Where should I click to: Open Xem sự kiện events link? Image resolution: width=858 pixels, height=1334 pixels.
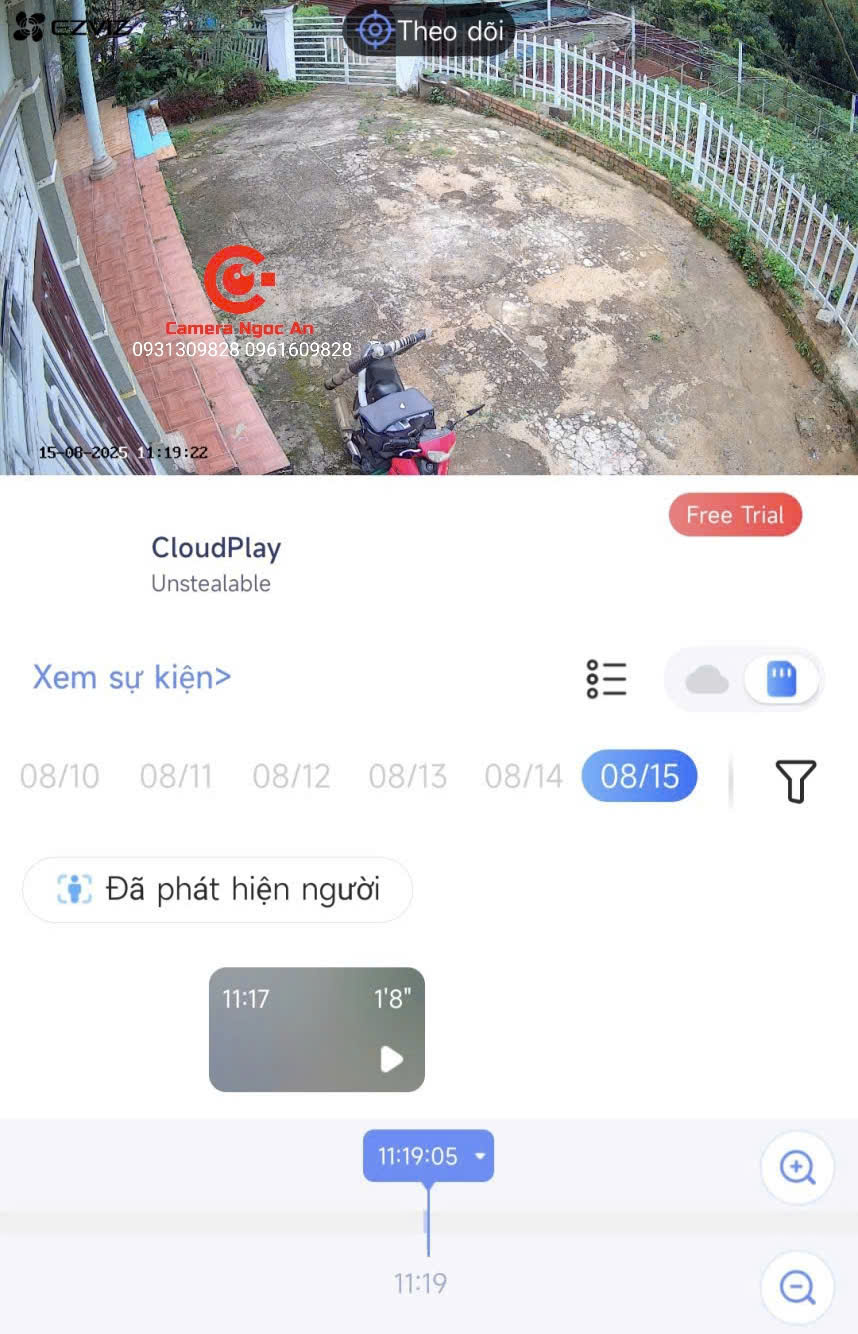tap(132, 677)
